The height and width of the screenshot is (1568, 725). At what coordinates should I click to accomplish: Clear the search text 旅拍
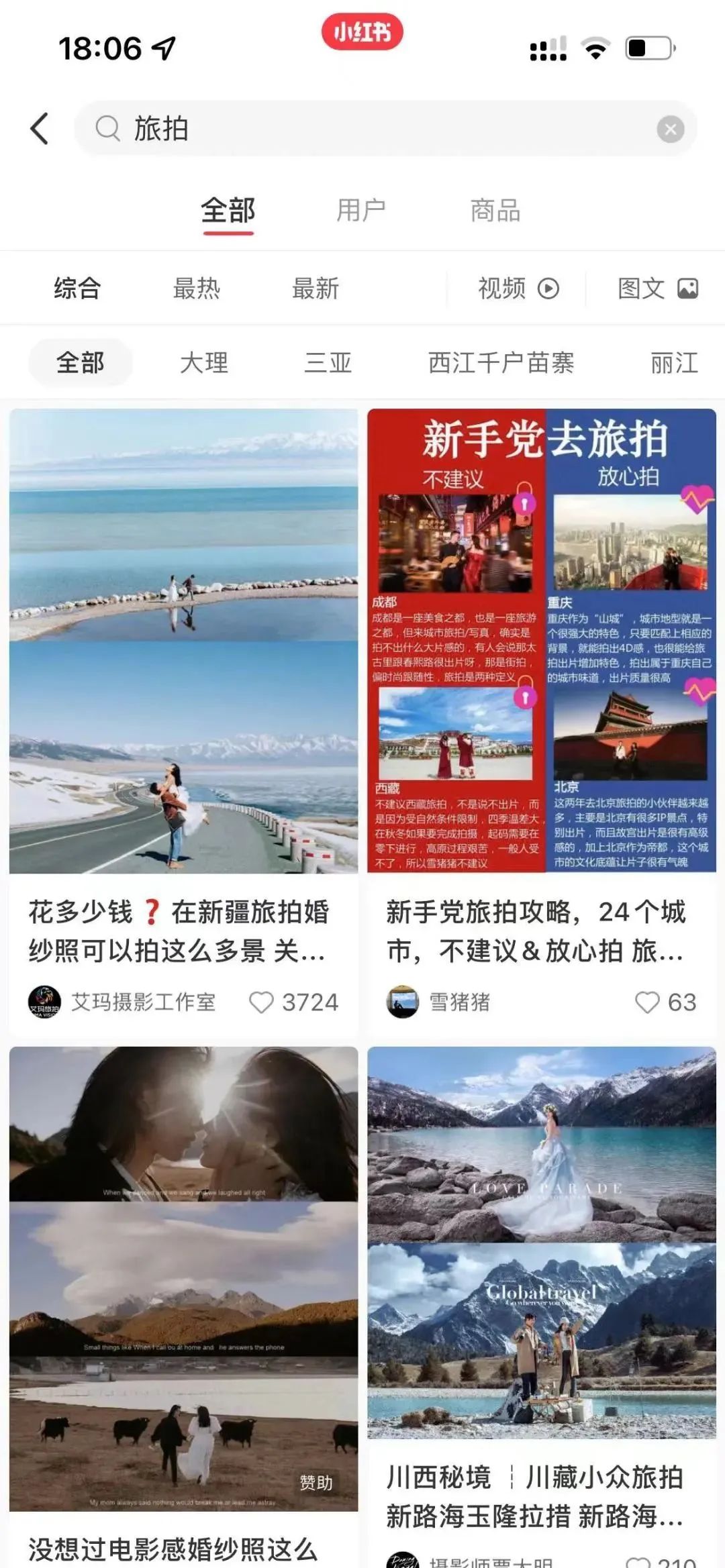pos(670,129)
